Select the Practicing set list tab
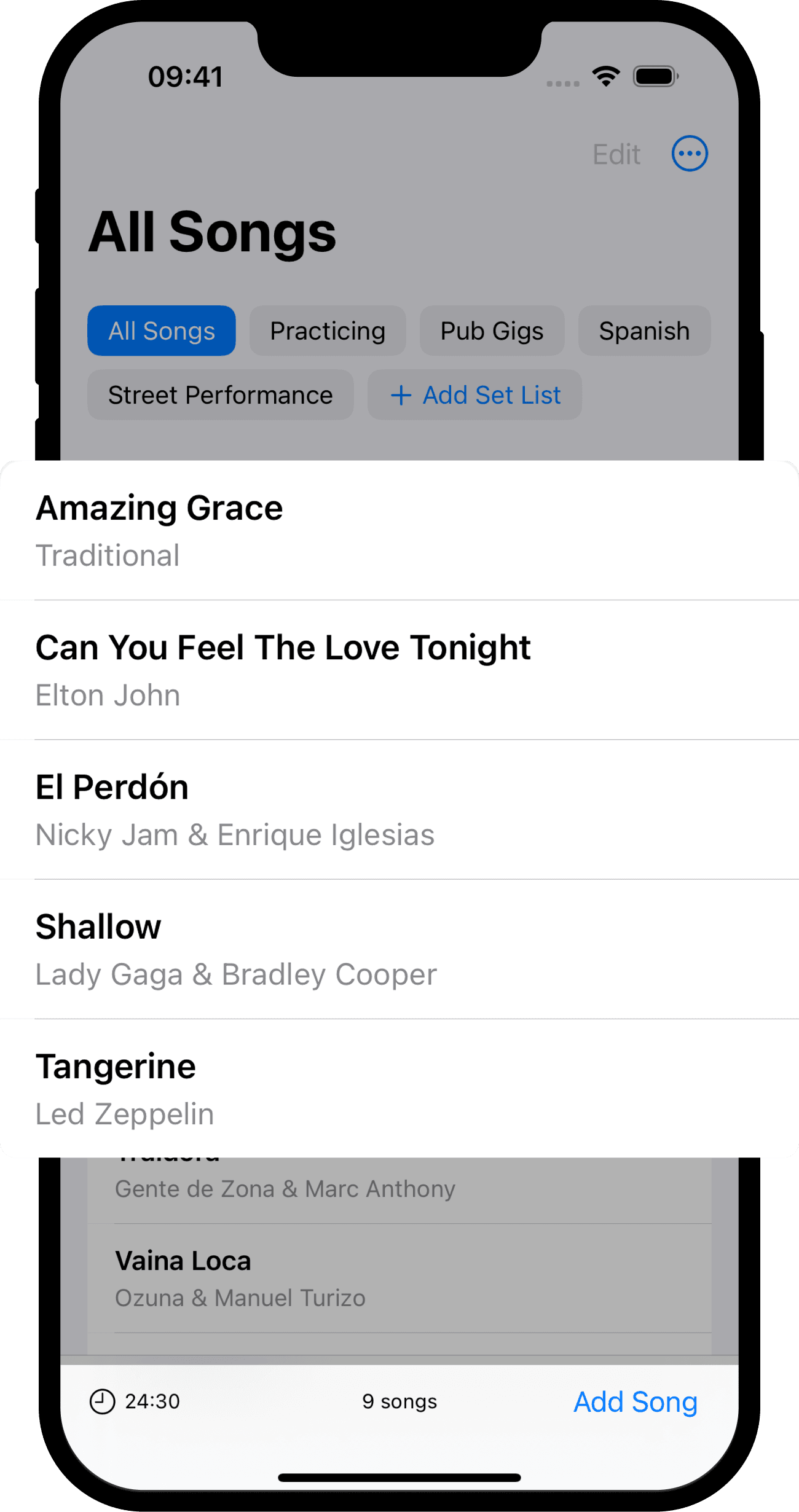Viewport: 799px width, 1512px height. (327, 331)
